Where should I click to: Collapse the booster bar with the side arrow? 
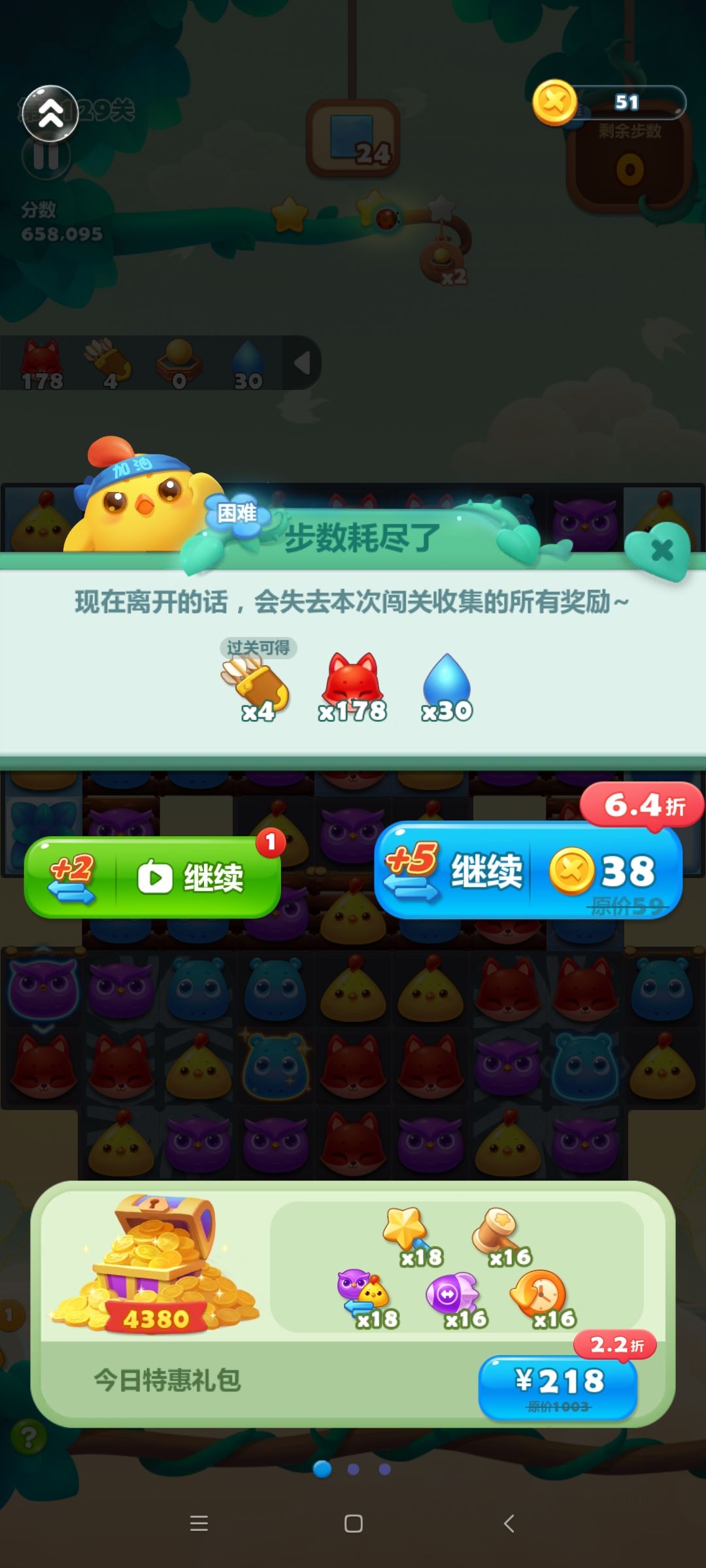coord(303,365)
